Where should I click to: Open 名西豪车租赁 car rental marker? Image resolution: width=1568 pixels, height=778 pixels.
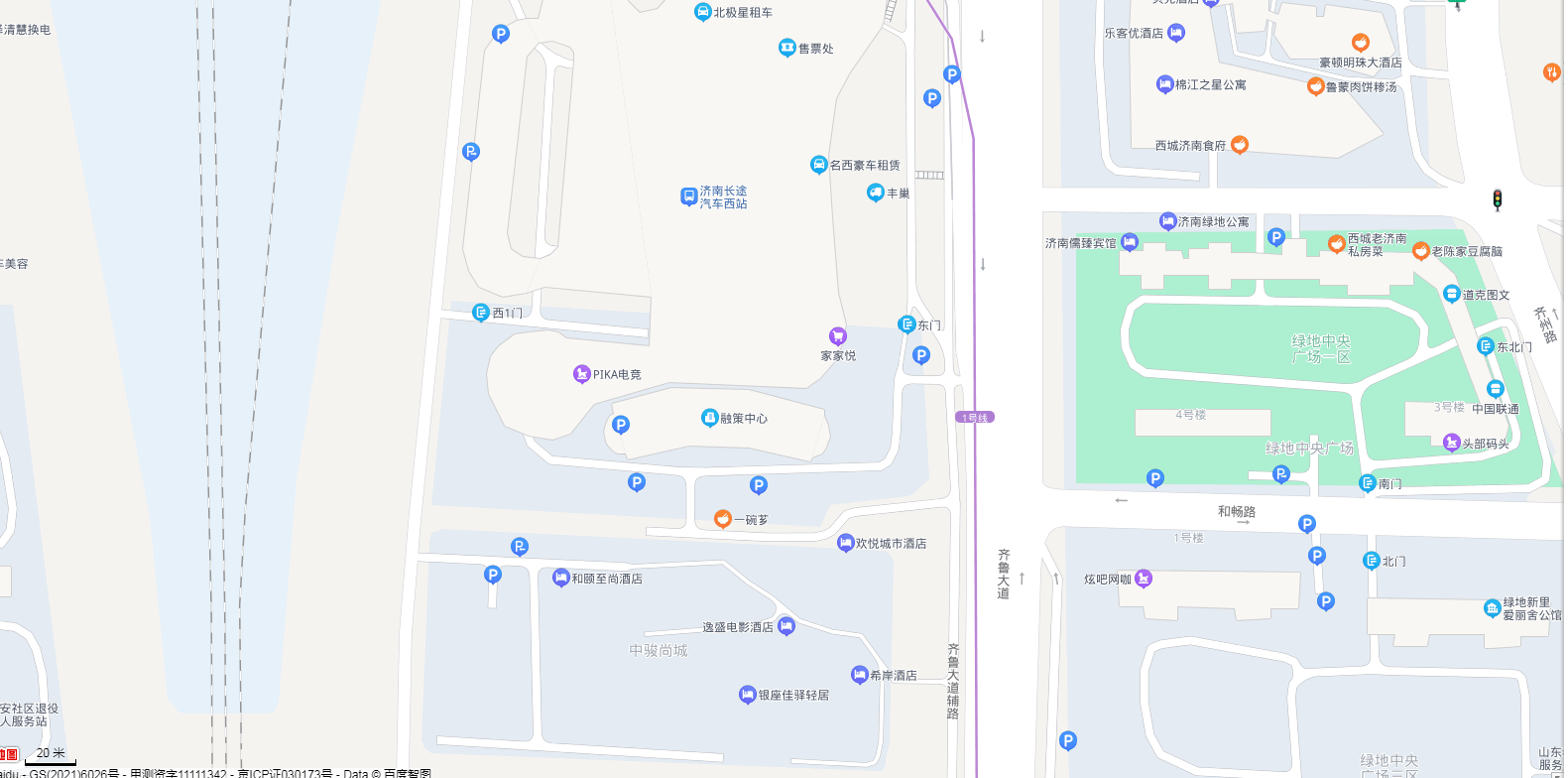point(818,165)
